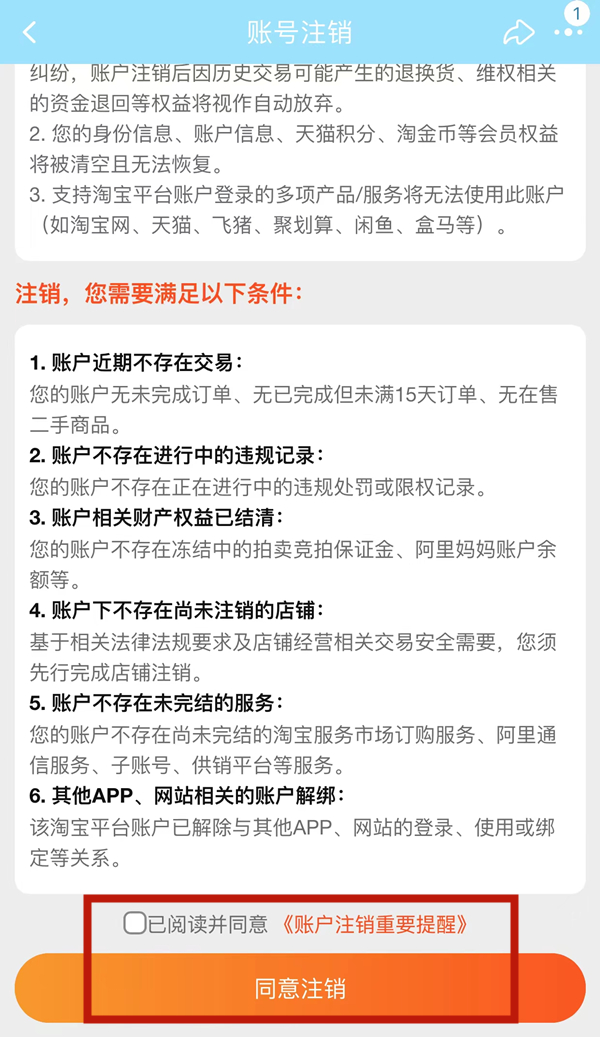Share this account cancellation page

pos(519,32)
